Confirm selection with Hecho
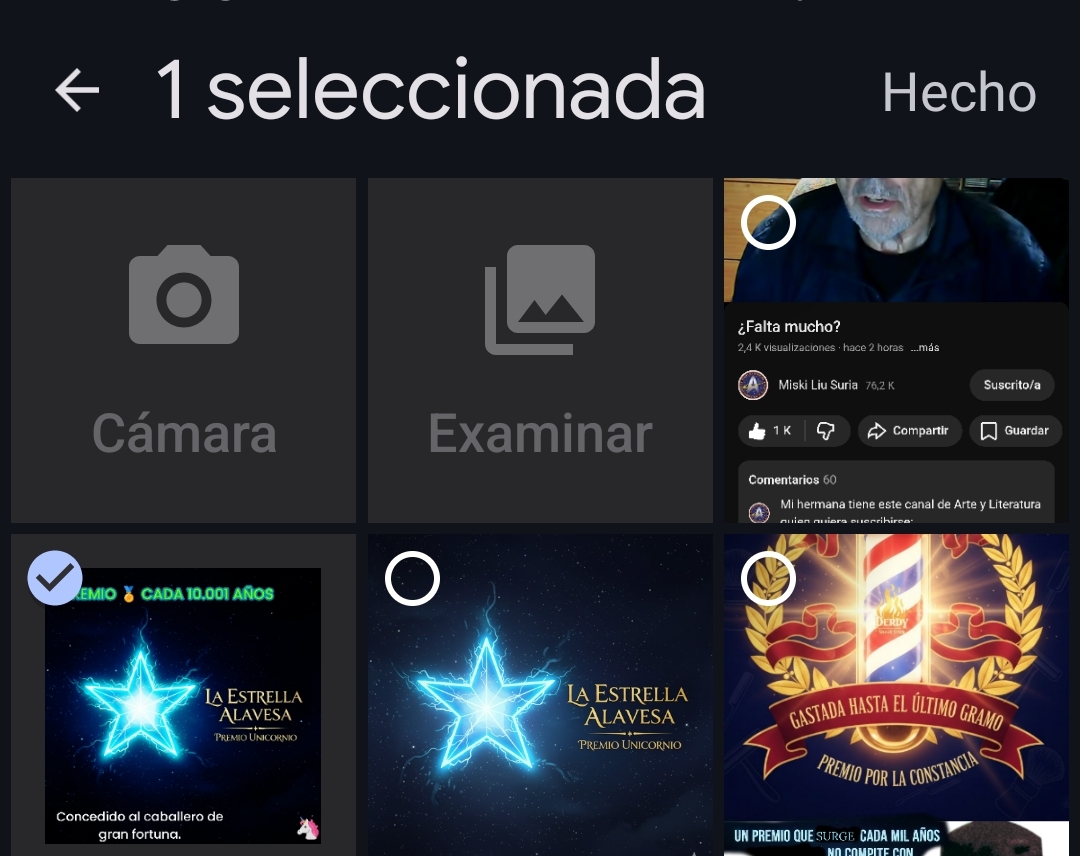Screen dimensions: 1080x856 (x=958, y=93)
